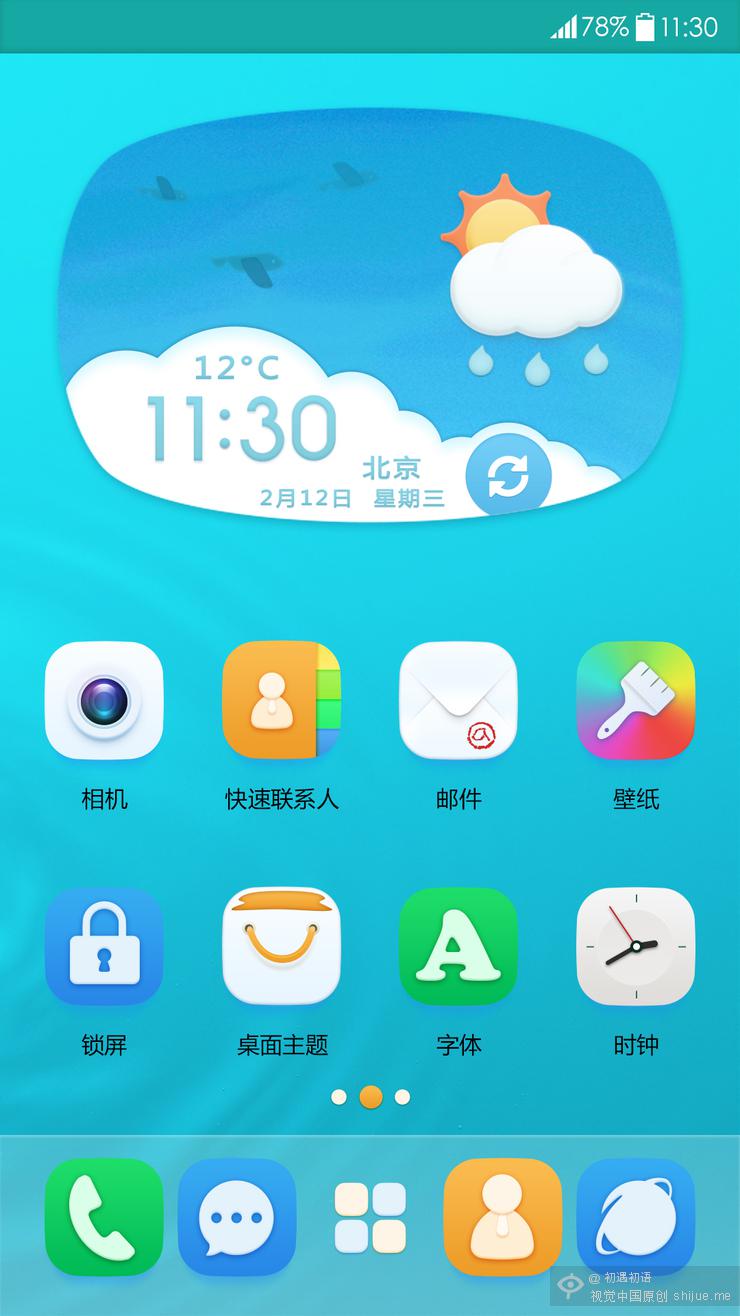
Task: Open the messaging app in the dock
Action: [237, 1216]
